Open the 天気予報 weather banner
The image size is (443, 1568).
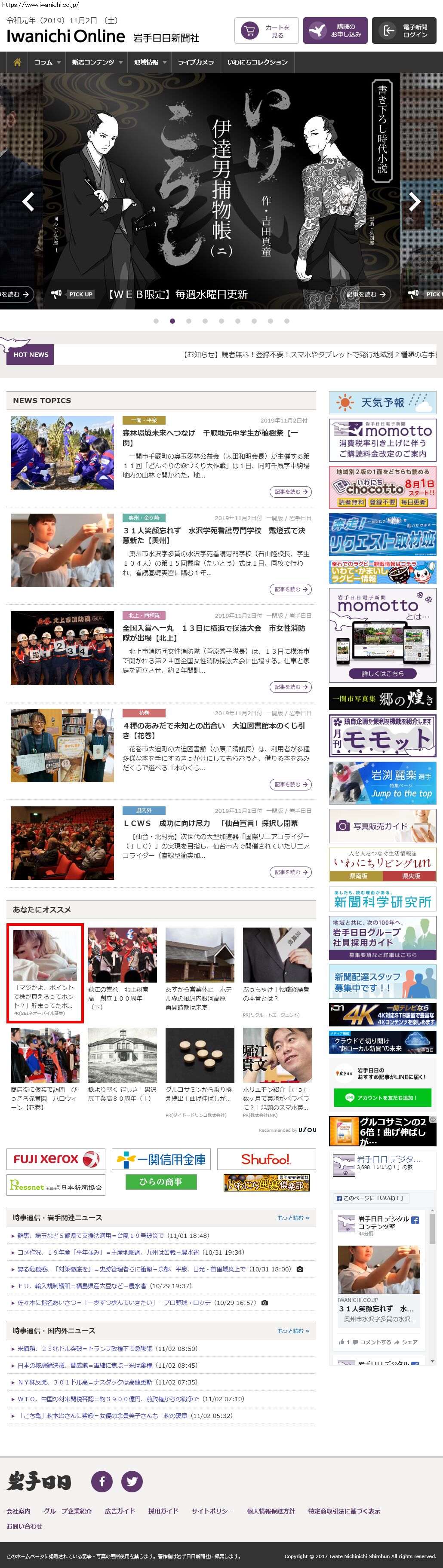(x=382, y=402)
